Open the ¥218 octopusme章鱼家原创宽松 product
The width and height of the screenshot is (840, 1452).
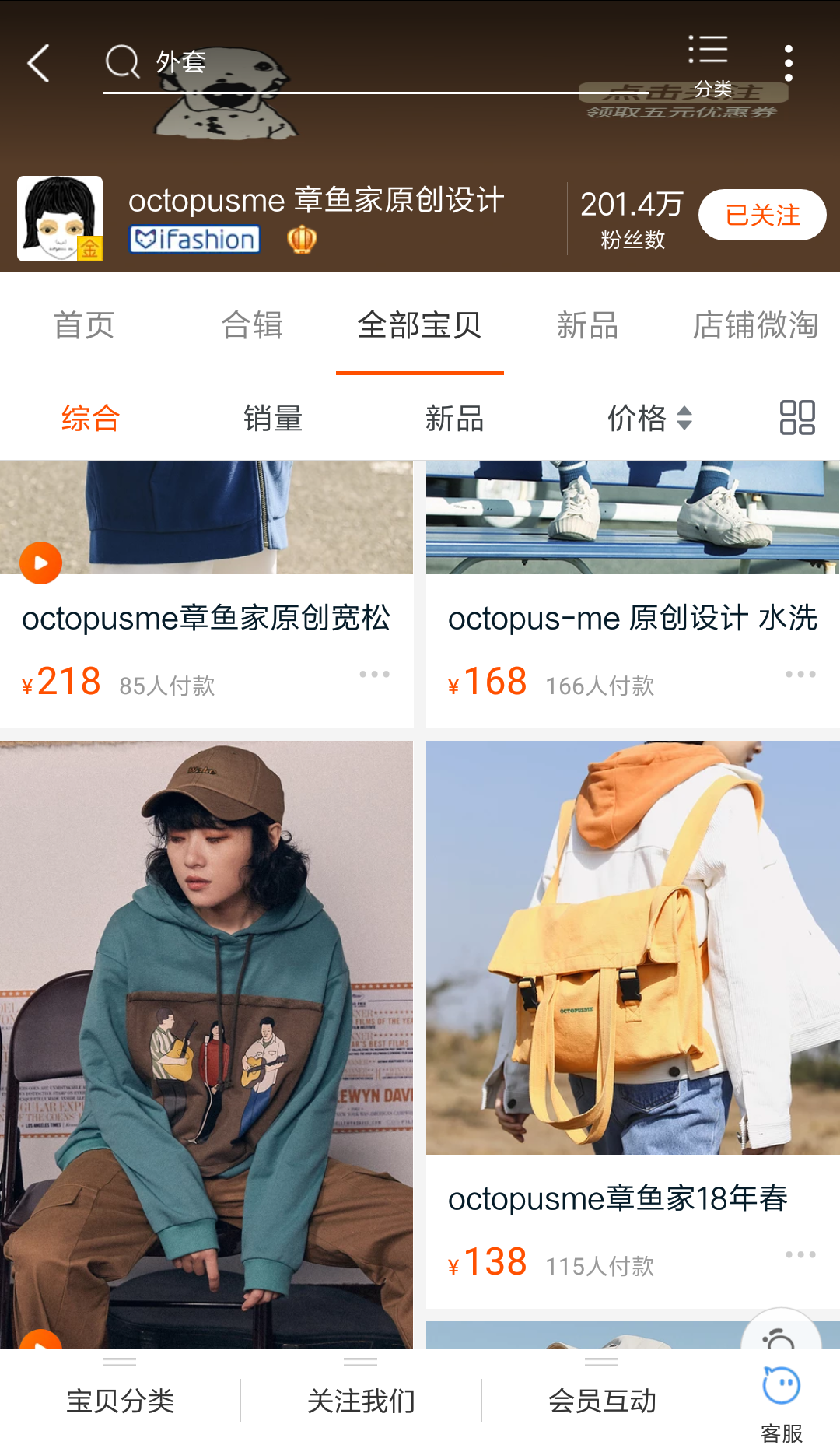[206, 618]
